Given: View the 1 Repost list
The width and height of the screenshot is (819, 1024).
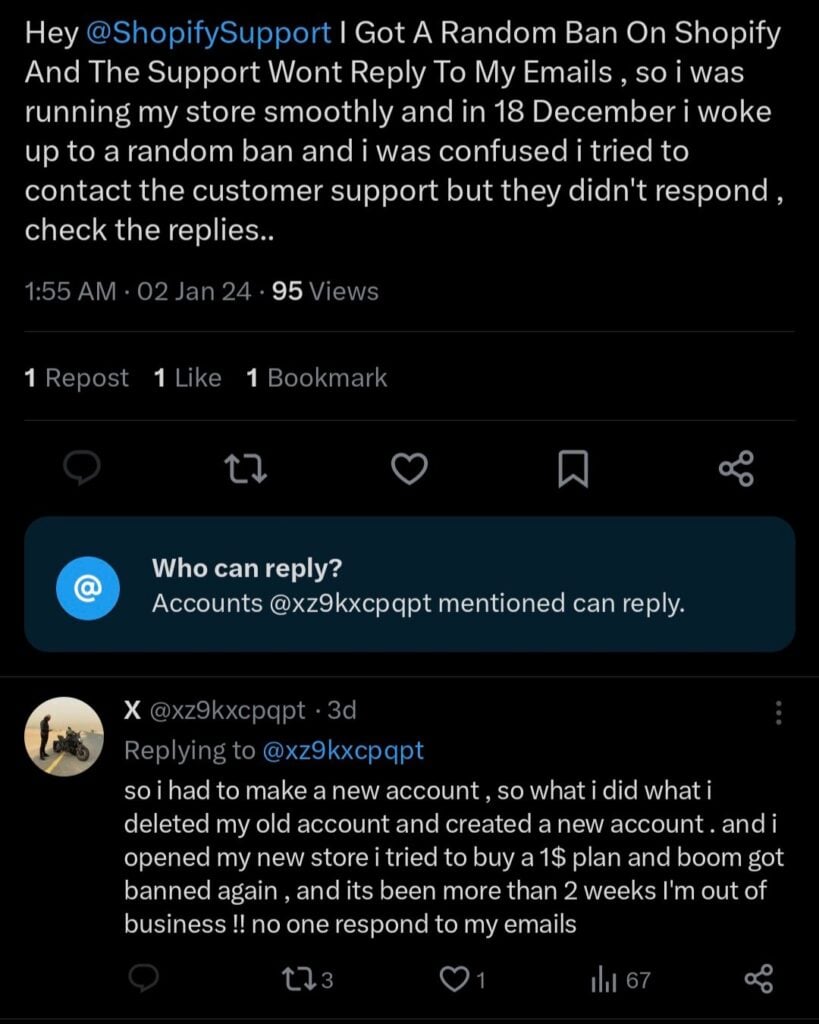Looking at the screenshot, I should (x=77, y=377).
